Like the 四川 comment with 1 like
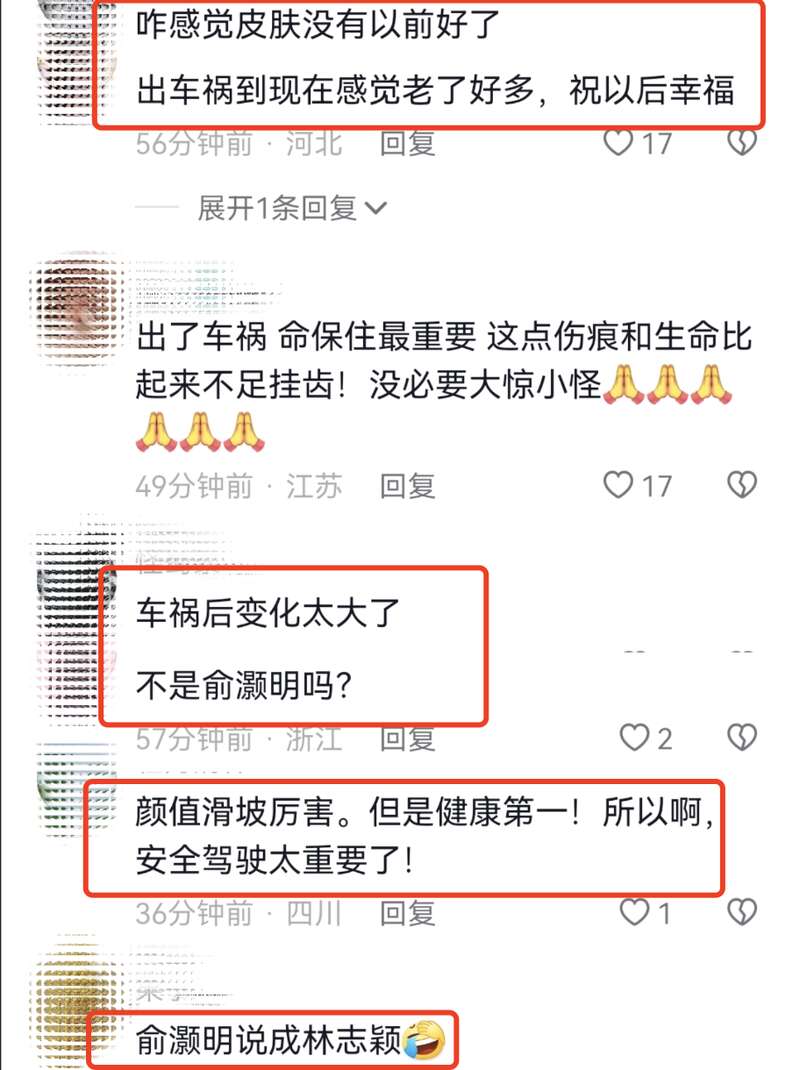Viewport: 800px width, 1070px height. click(634, 912)
